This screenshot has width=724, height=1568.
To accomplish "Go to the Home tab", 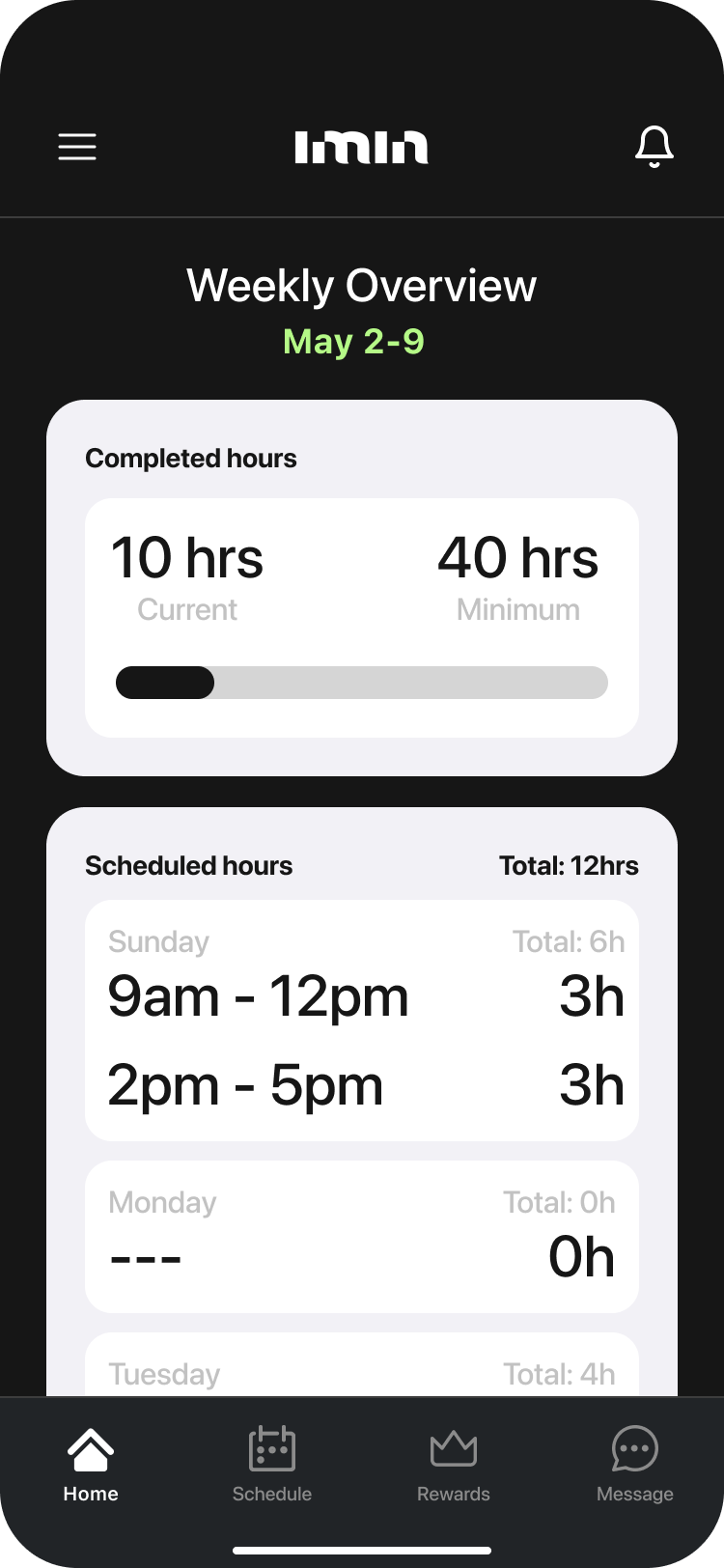I will point(91,1464).
